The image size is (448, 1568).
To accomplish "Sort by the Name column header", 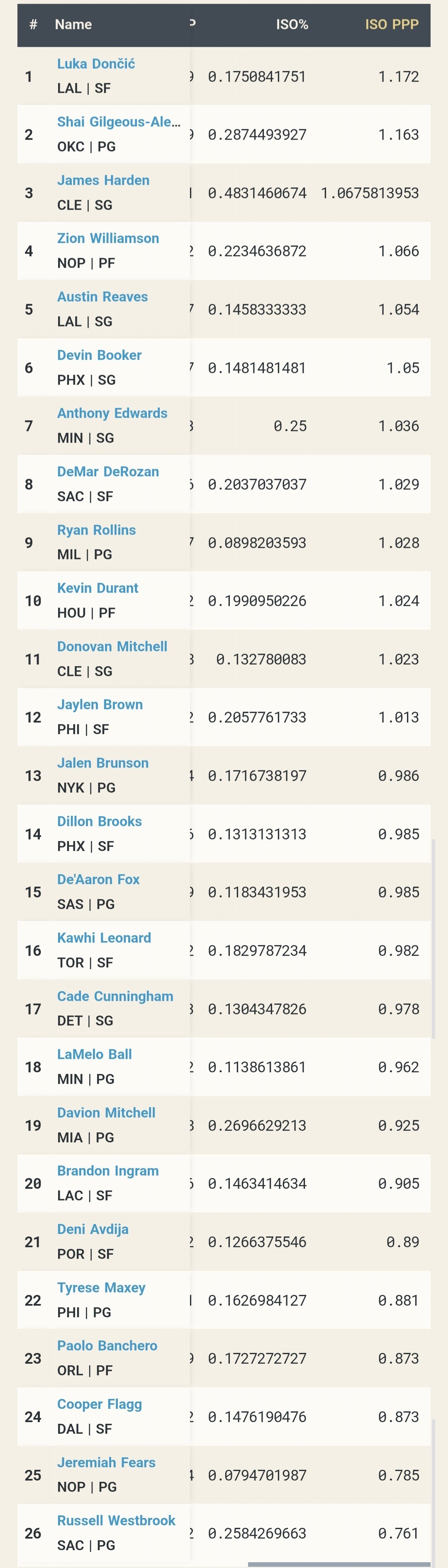I will tap(73, 24).
